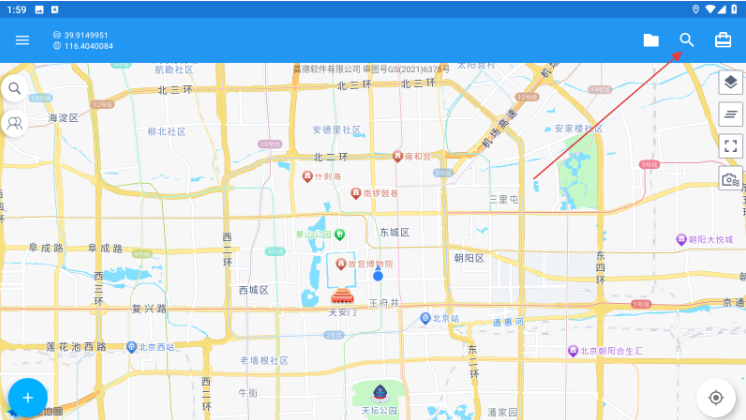Open the toolbox briefcase icon
The image size is (746, 420).
722,40
